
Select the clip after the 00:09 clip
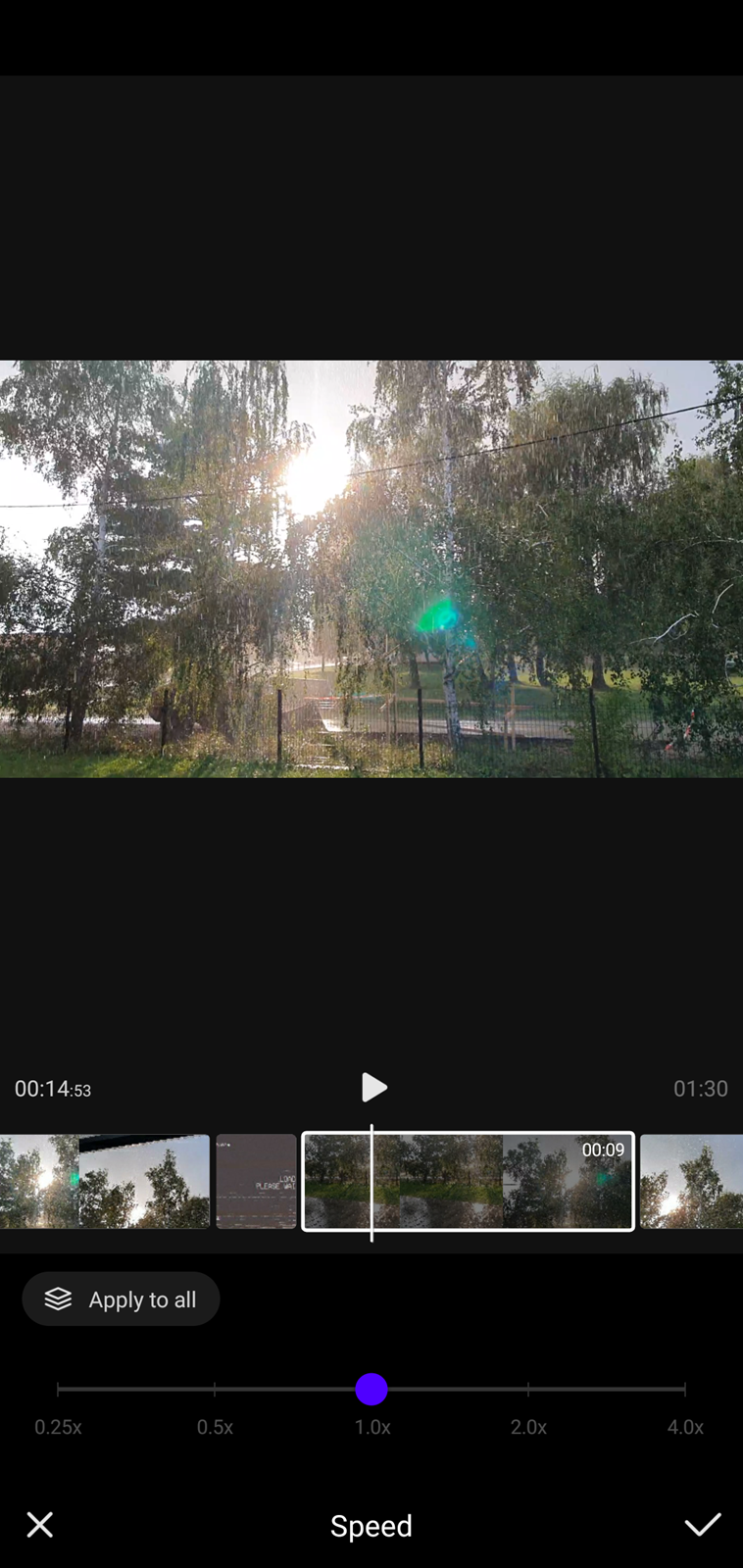coord(691,1181)
